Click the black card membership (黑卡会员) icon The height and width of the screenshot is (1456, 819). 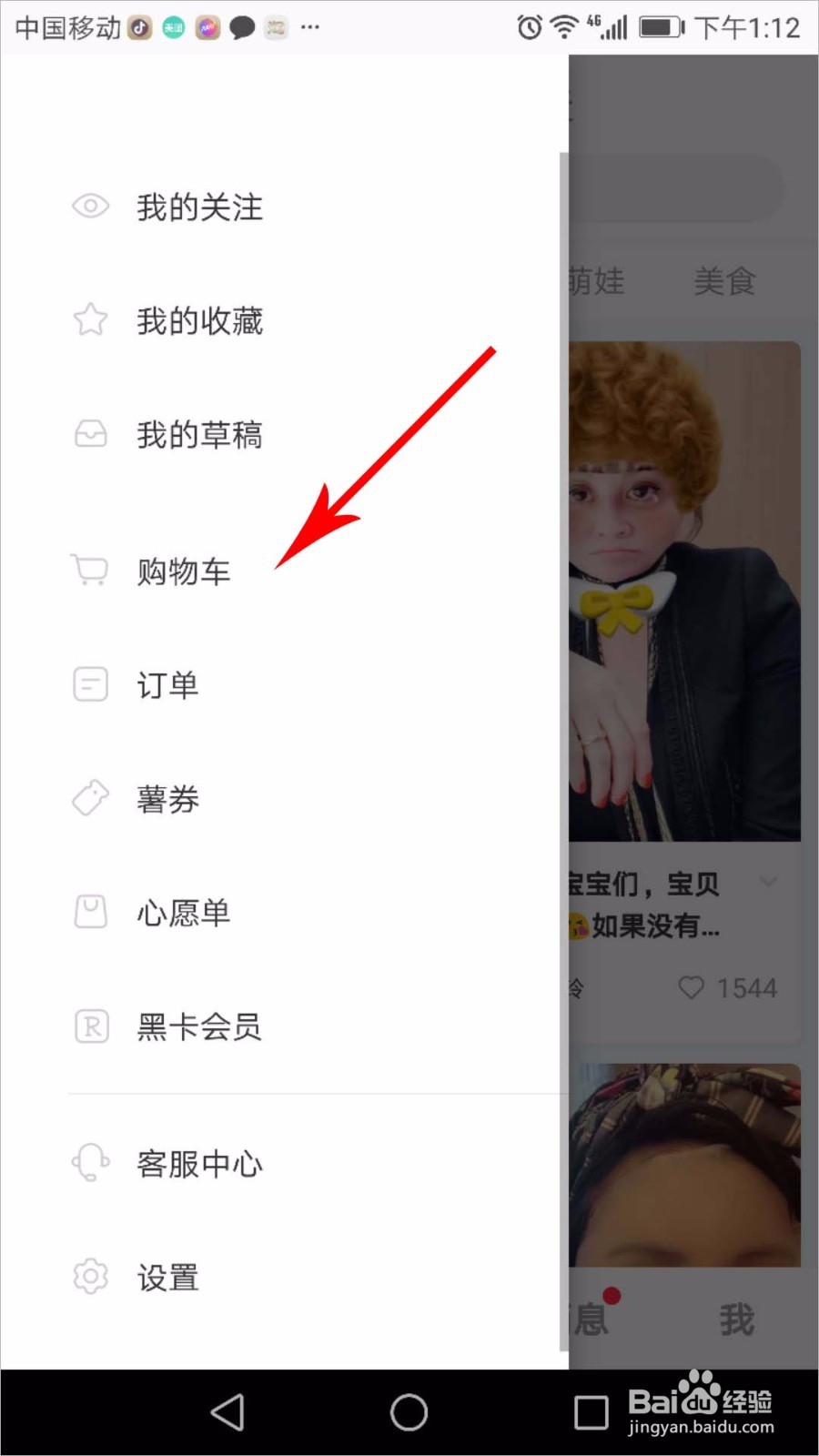point(88,1026)
